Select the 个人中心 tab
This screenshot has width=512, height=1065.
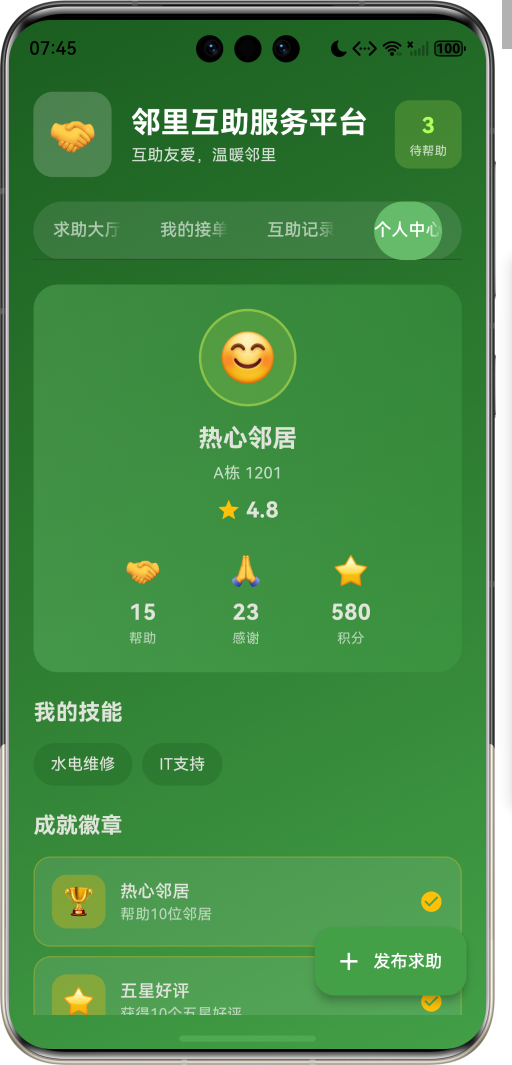(x=407, y=230)
